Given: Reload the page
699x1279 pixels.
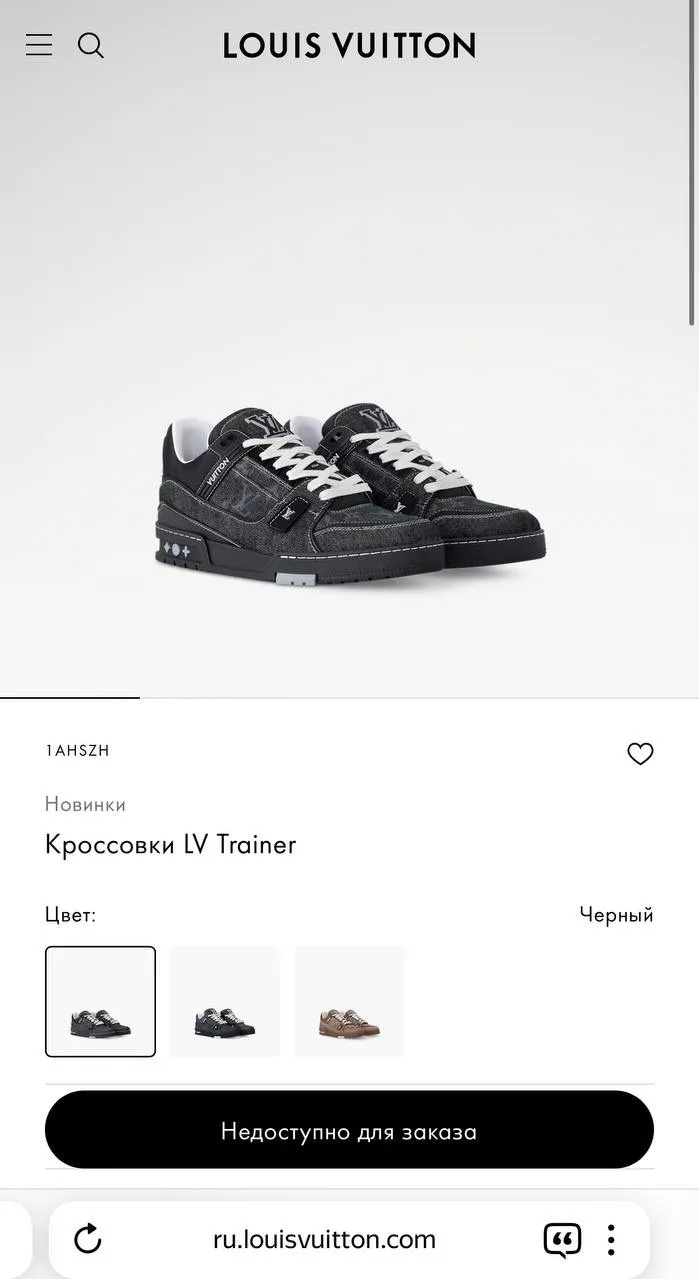Looking at the screenshot, I should point(88,1239).
